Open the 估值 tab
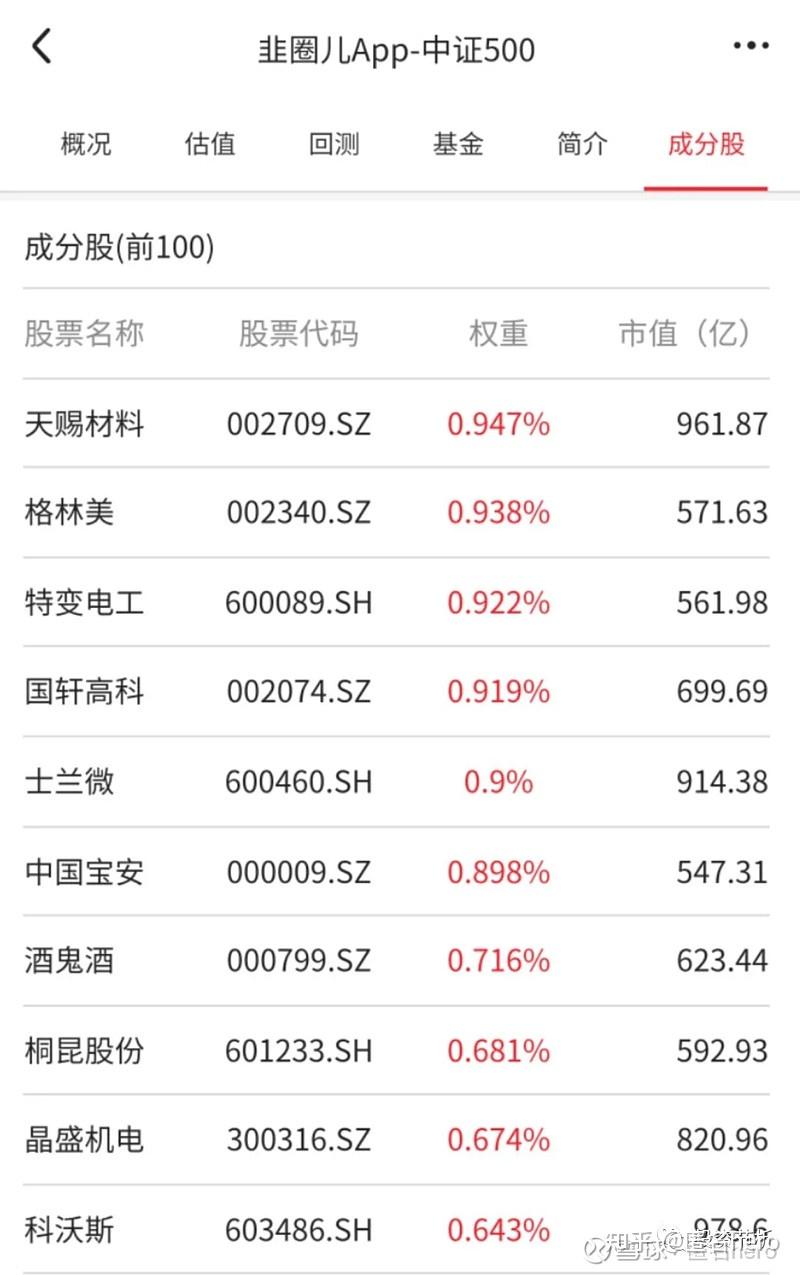The image size is (800, 1275). 210,144
